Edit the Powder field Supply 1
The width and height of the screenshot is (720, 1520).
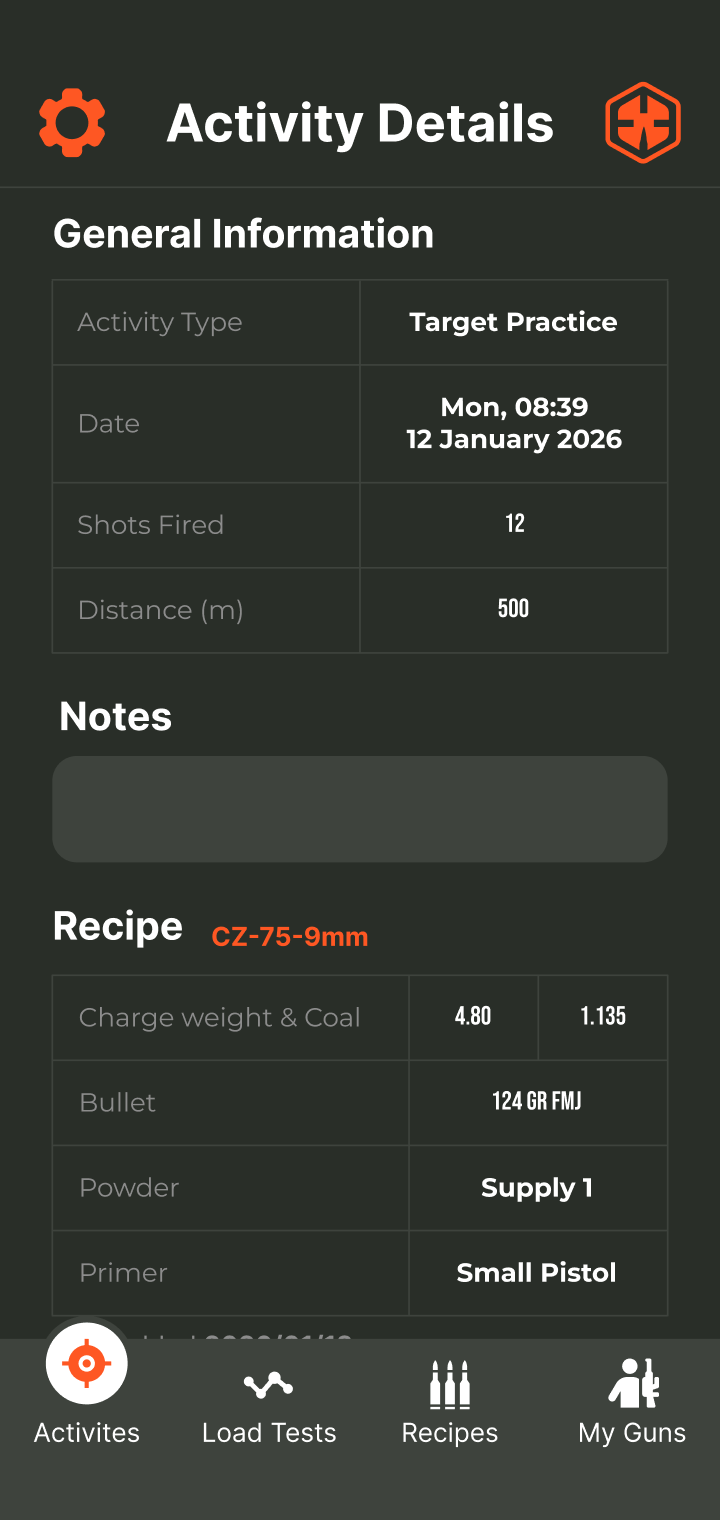pos(537,1187)
